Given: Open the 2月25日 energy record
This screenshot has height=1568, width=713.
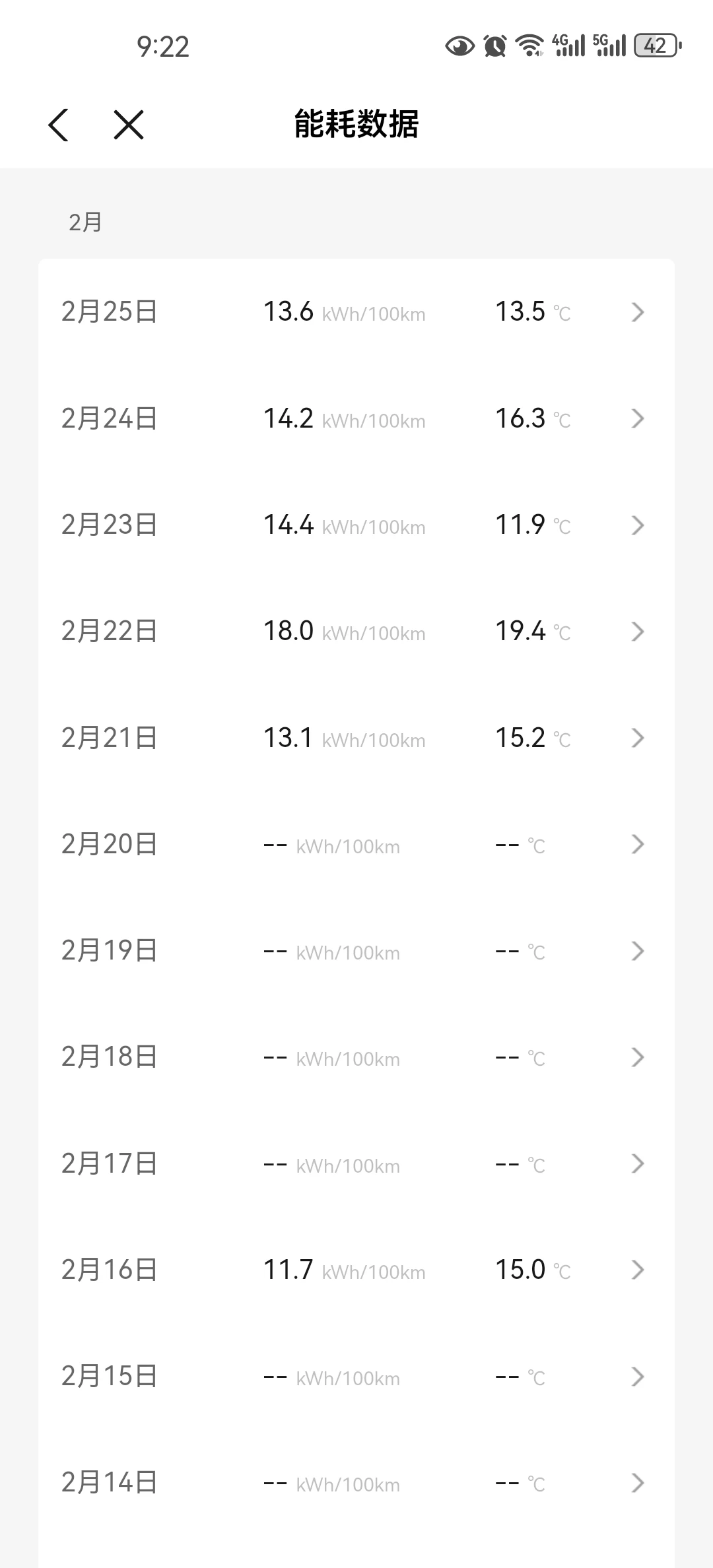Looking at the screenshot, I should click(x=356, y=312).
